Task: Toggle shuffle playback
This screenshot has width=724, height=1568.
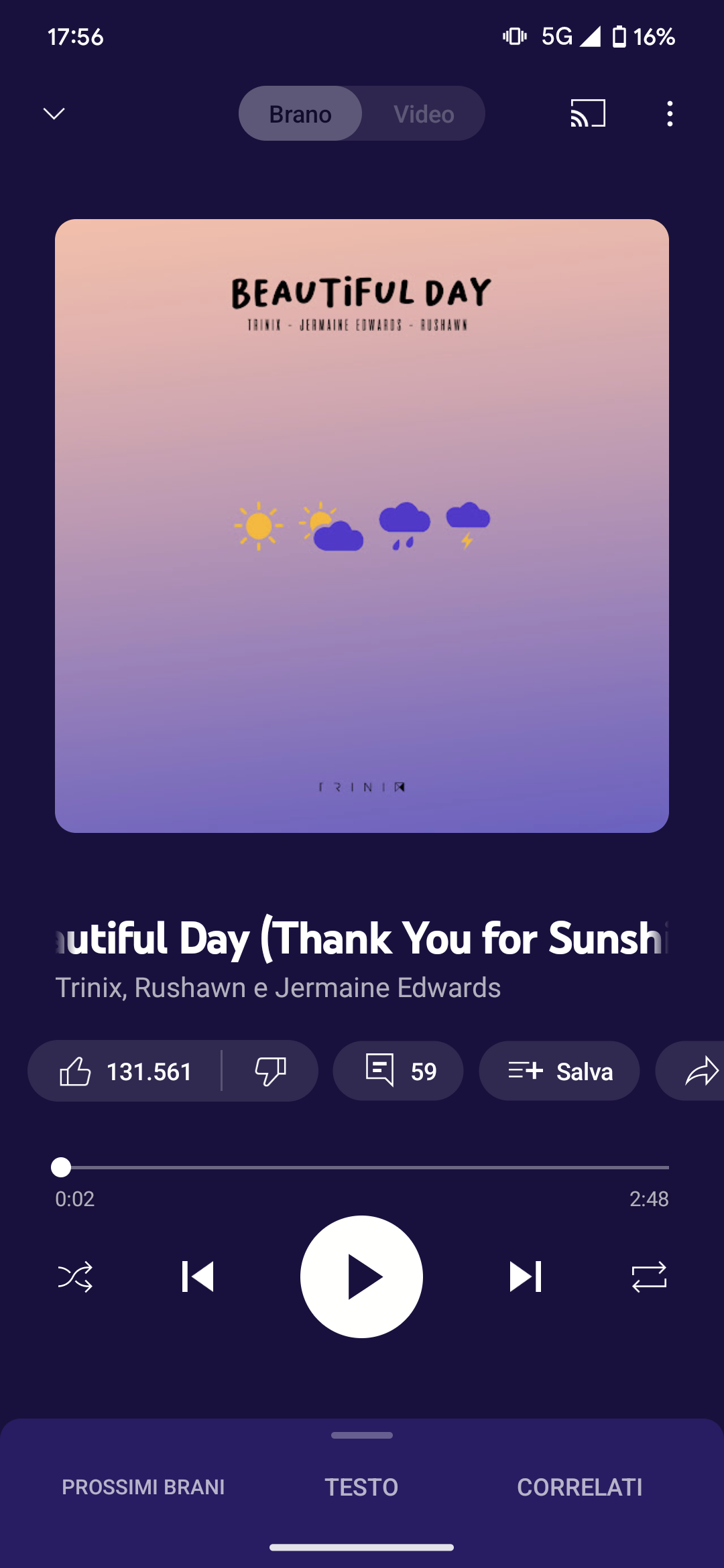Action: click(75, 1277)
